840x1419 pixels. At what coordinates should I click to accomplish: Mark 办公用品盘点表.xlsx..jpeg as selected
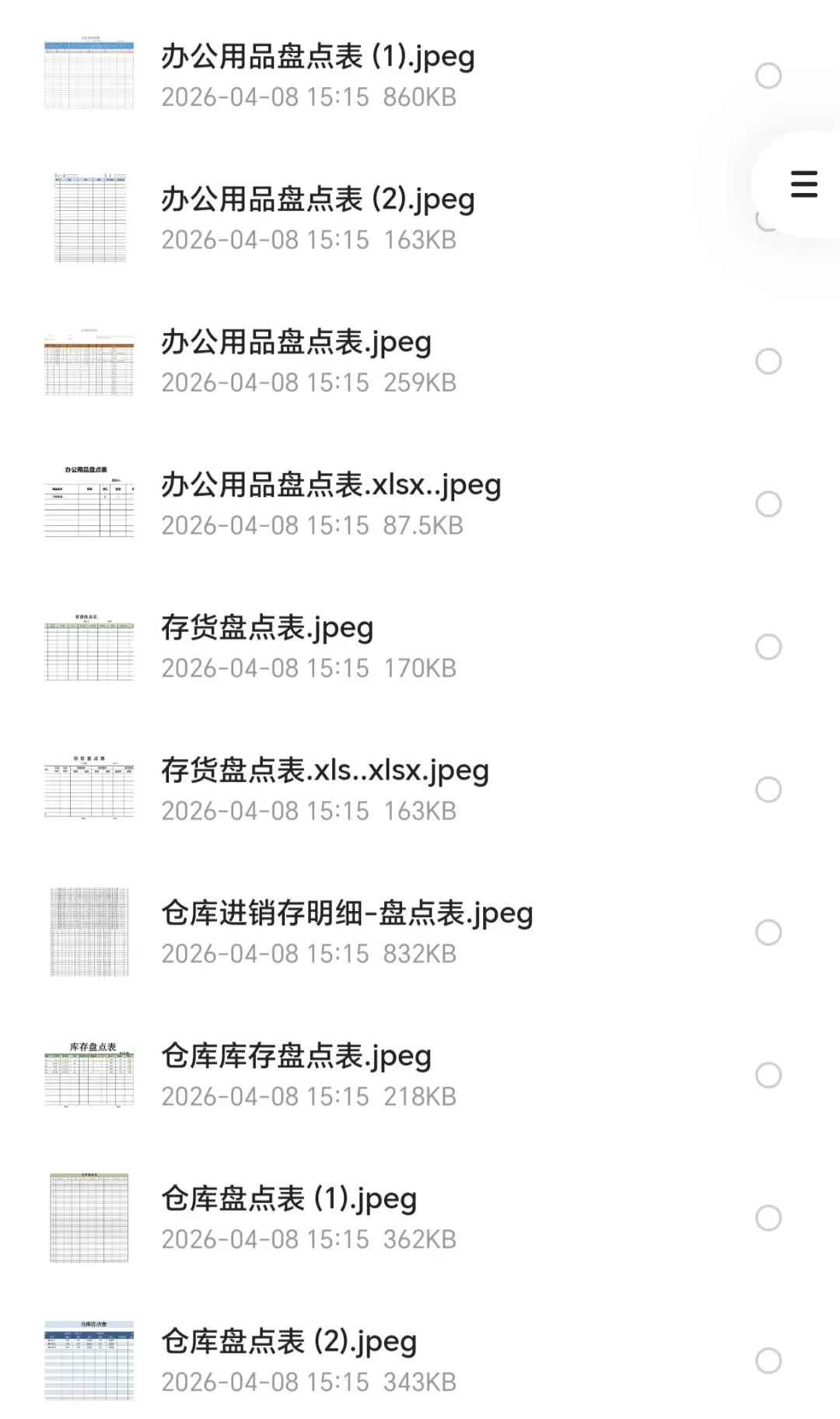[768, 504]
